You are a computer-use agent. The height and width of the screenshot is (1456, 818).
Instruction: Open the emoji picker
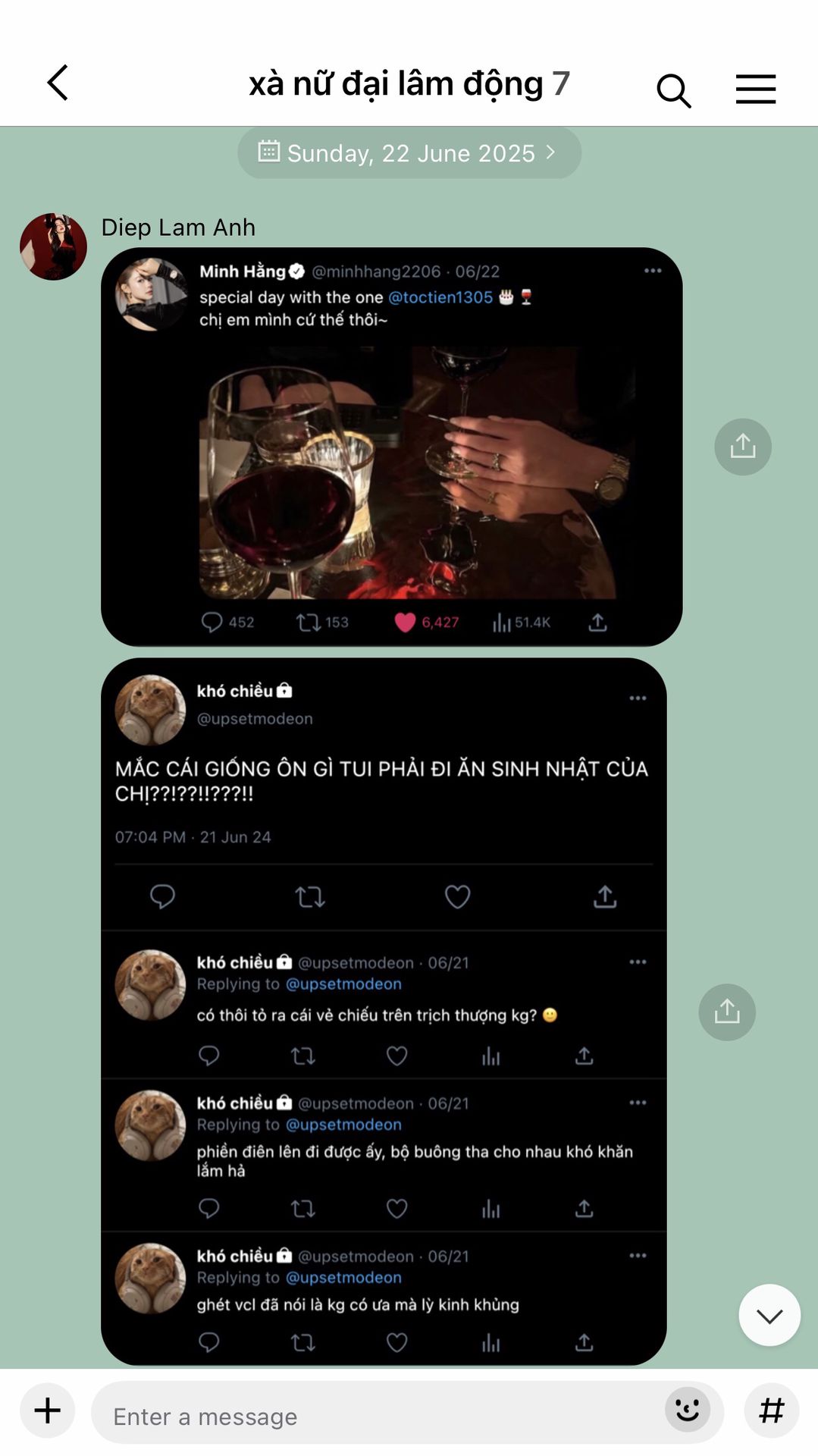[x=687, y=1410]
